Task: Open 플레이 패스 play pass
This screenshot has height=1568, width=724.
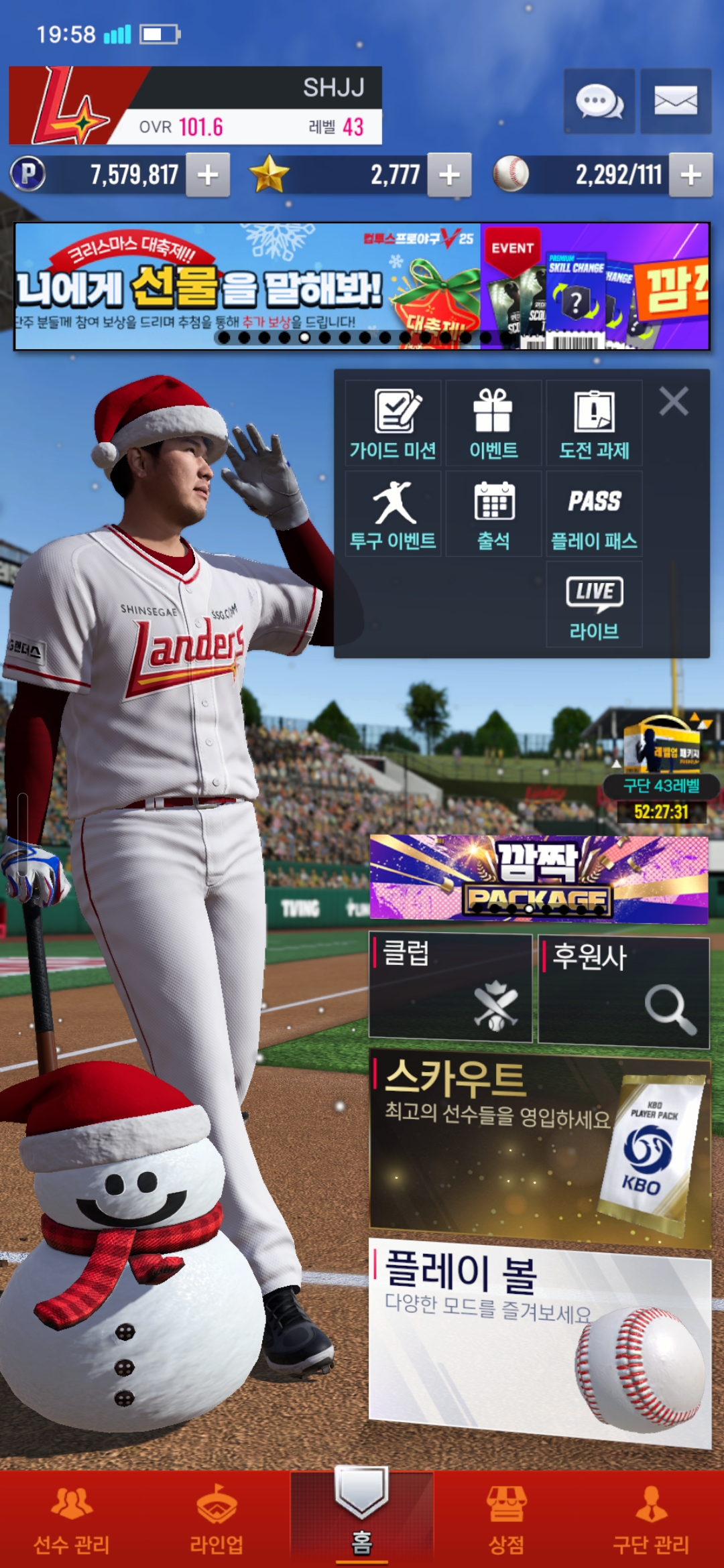Action: point(594,514)
